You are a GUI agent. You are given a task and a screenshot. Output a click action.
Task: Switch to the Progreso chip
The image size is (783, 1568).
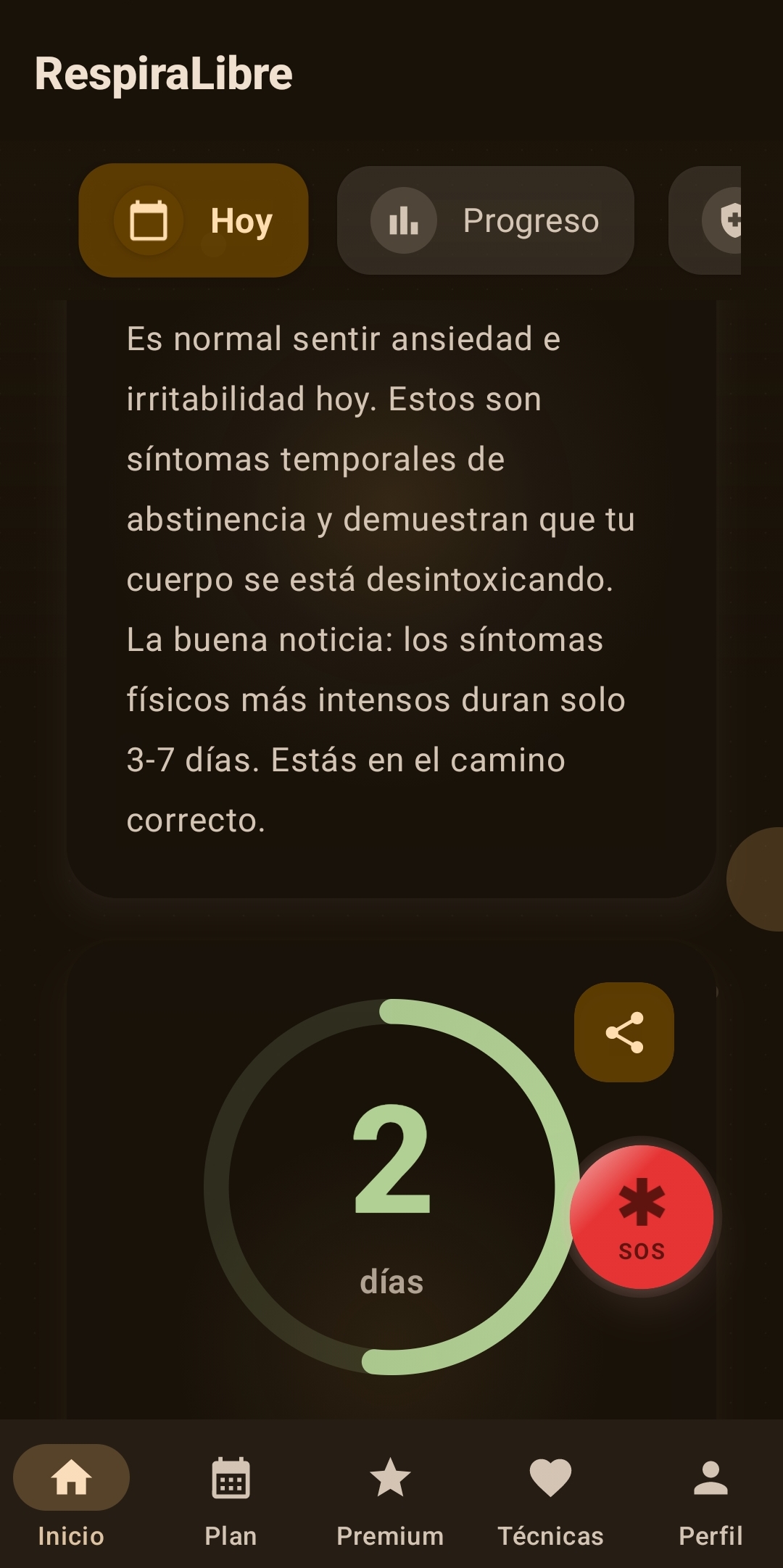tap(485, 220)
